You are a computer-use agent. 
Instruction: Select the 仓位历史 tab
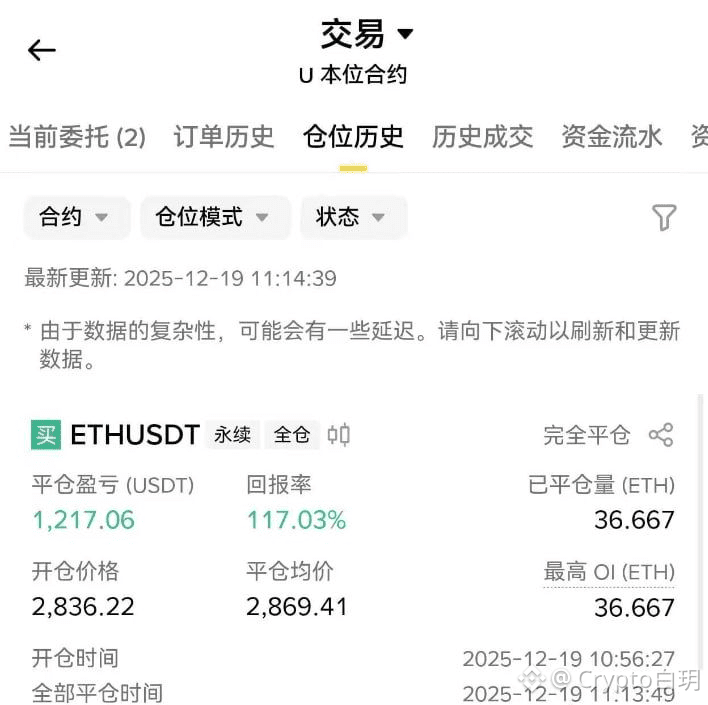(353, 137)
